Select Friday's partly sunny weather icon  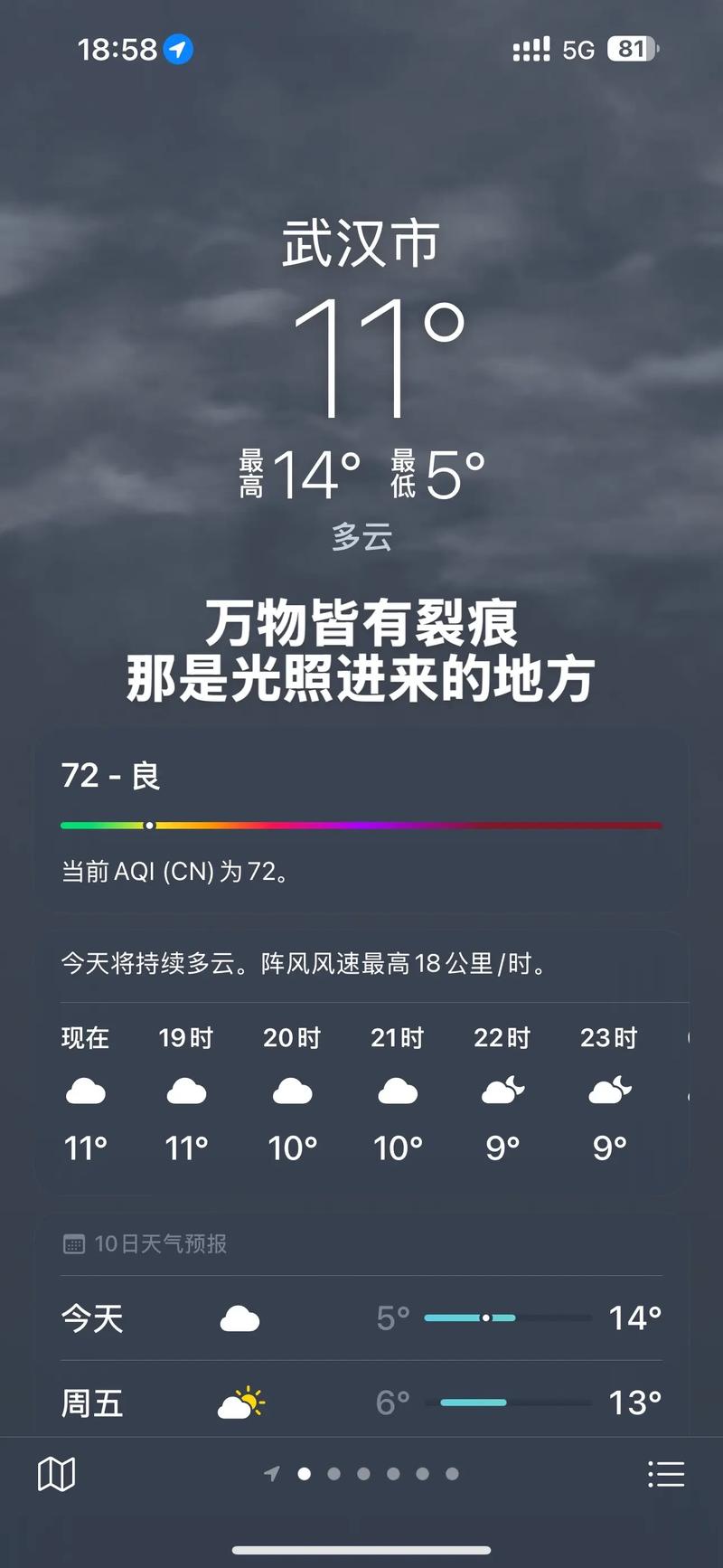click(239, 1403)
